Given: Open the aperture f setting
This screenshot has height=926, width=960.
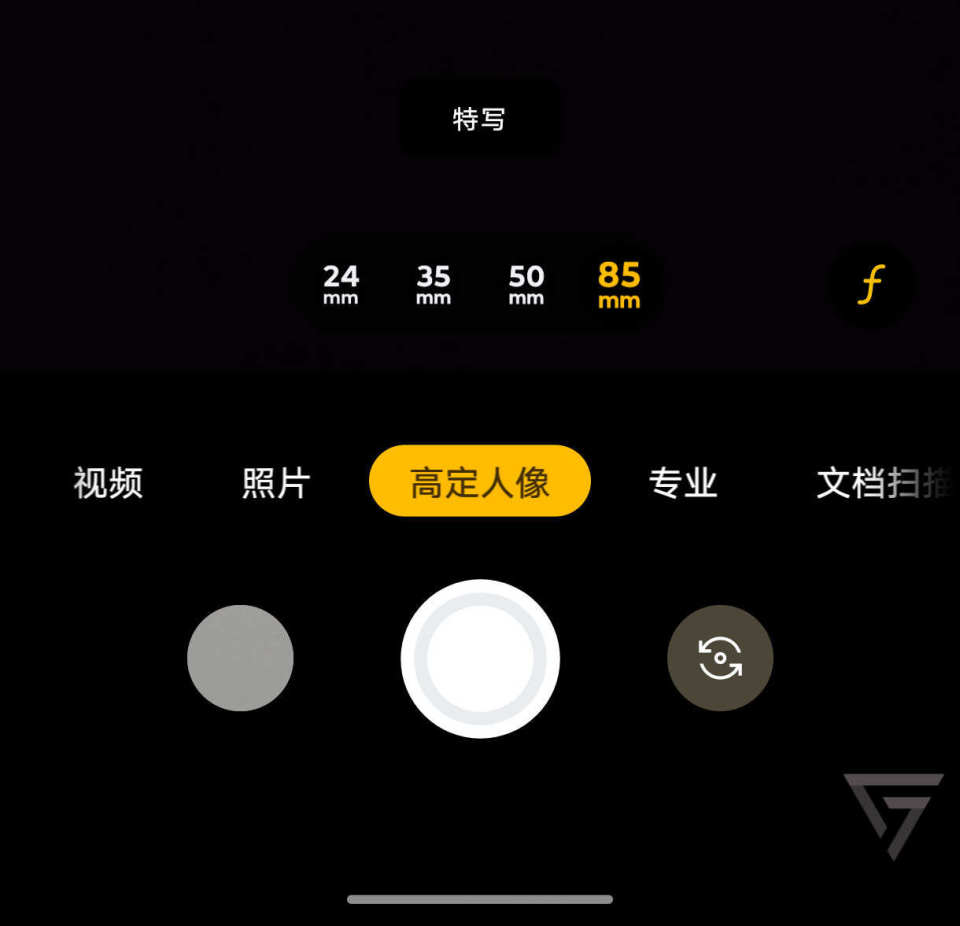Looking at the screenshot, I should [872, 287].
